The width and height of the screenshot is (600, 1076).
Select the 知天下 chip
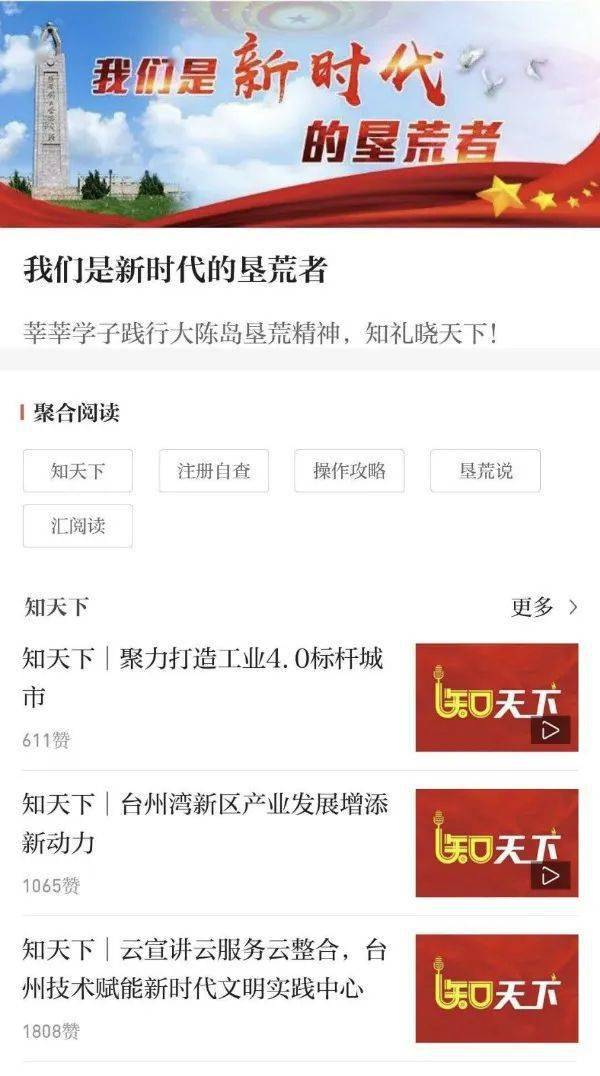pos(78,471)
